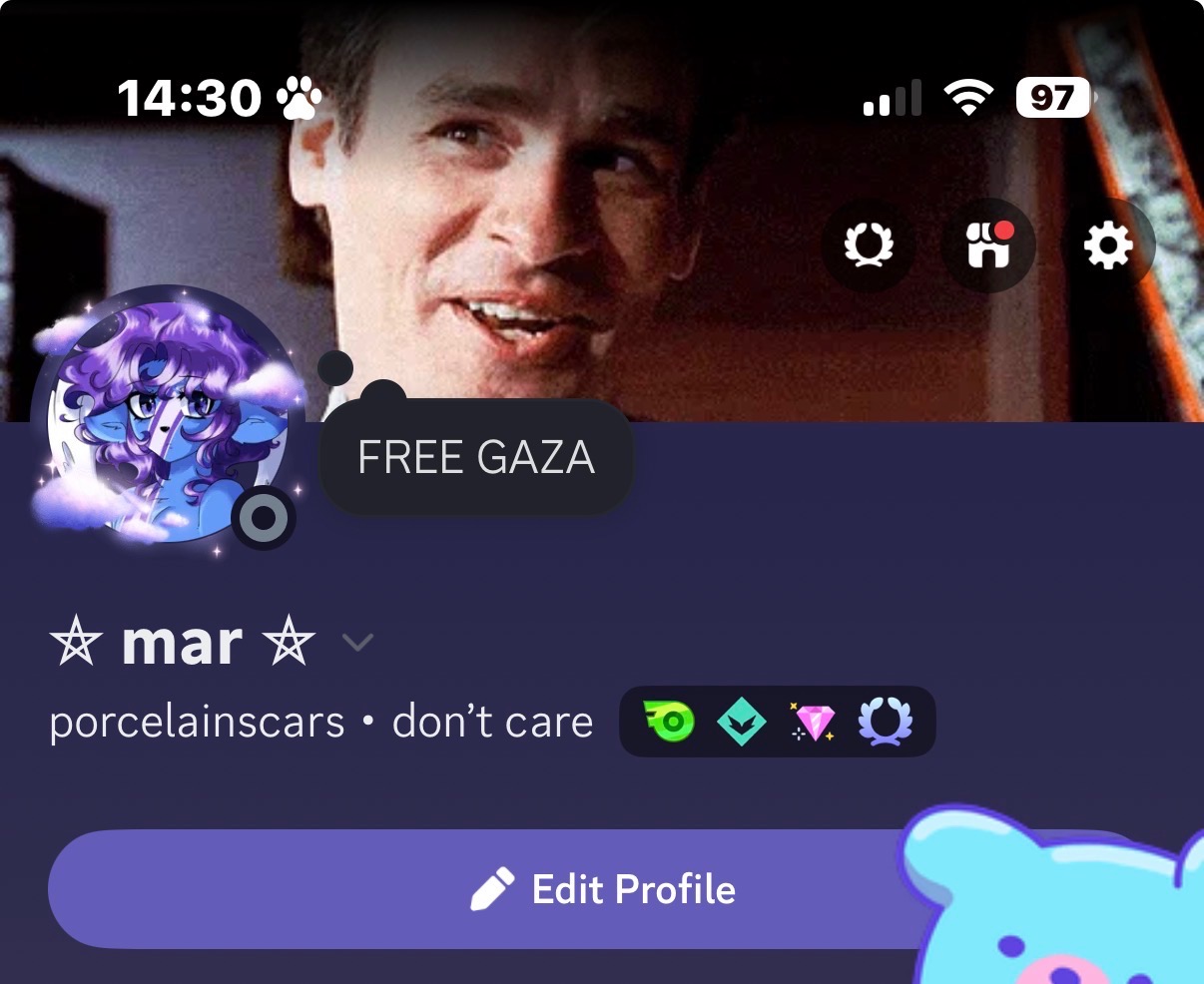Edit the FREE GAZA status bubble

476,458
